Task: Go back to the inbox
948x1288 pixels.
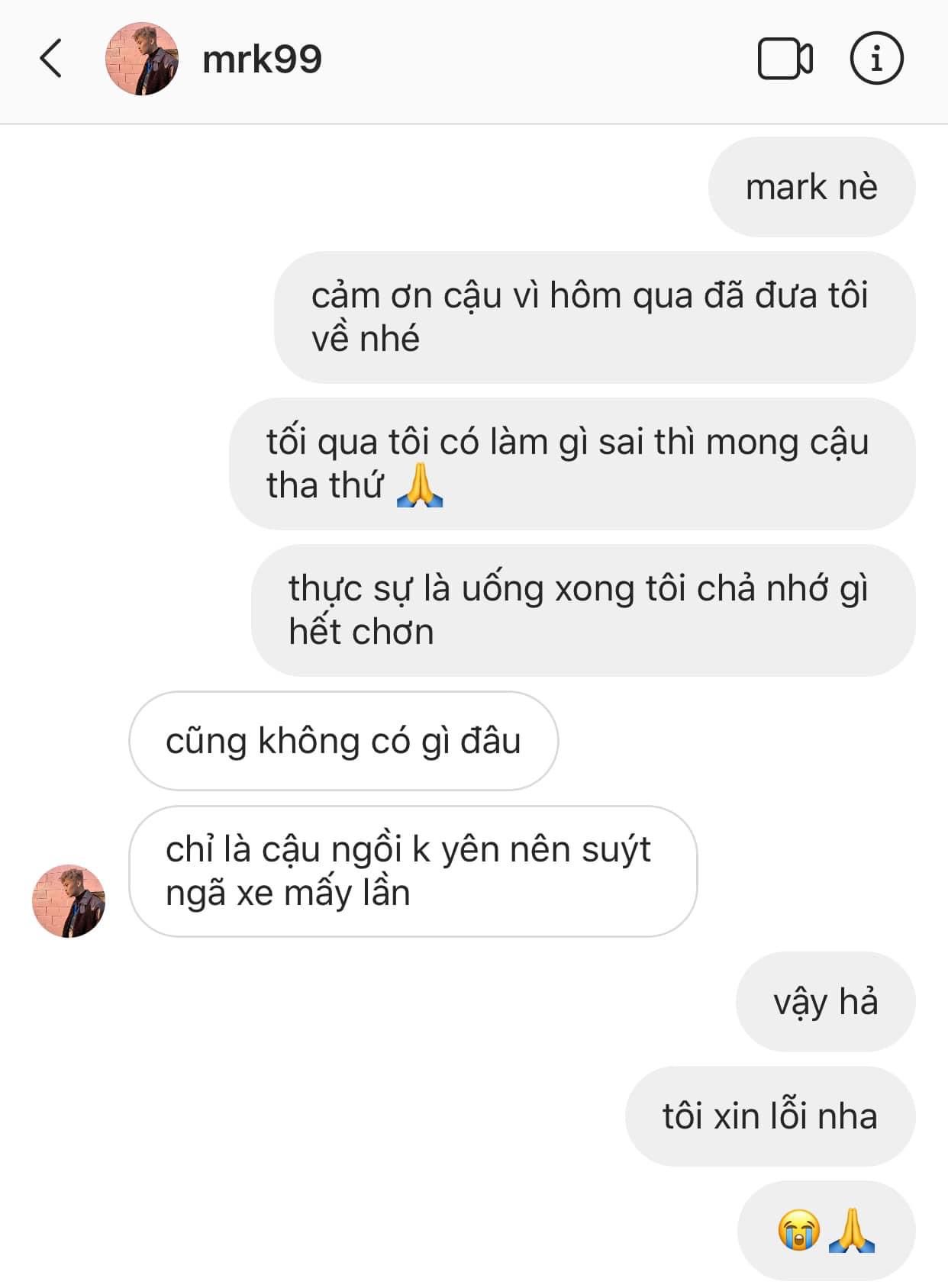Action: coord(50,59)
